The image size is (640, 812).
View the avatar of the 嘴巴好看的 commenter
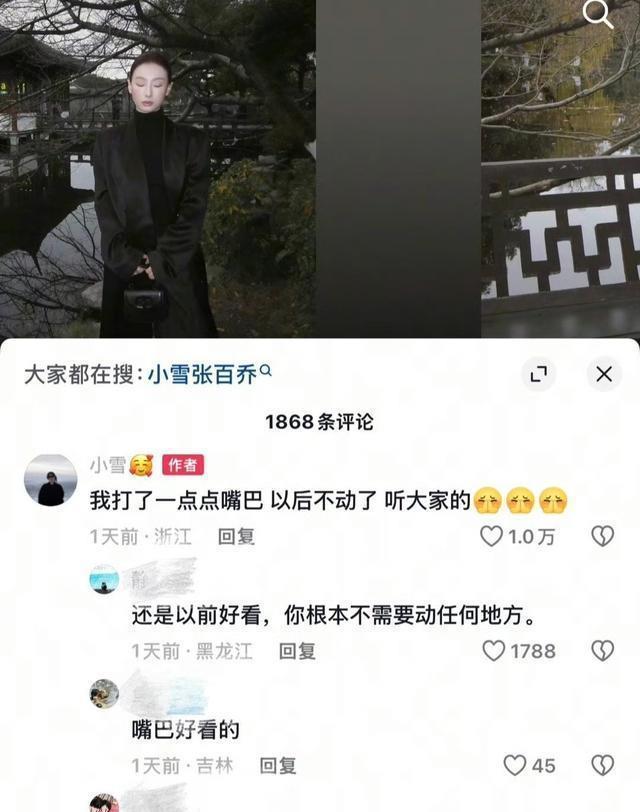(104, 694)
